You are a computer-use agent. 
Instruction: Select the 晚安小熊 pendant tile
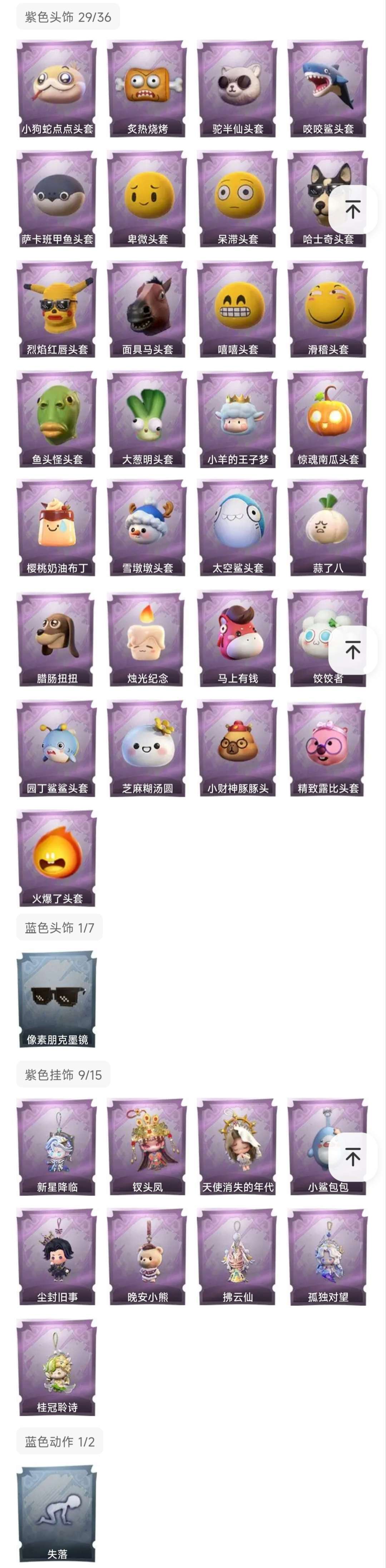147,1257
